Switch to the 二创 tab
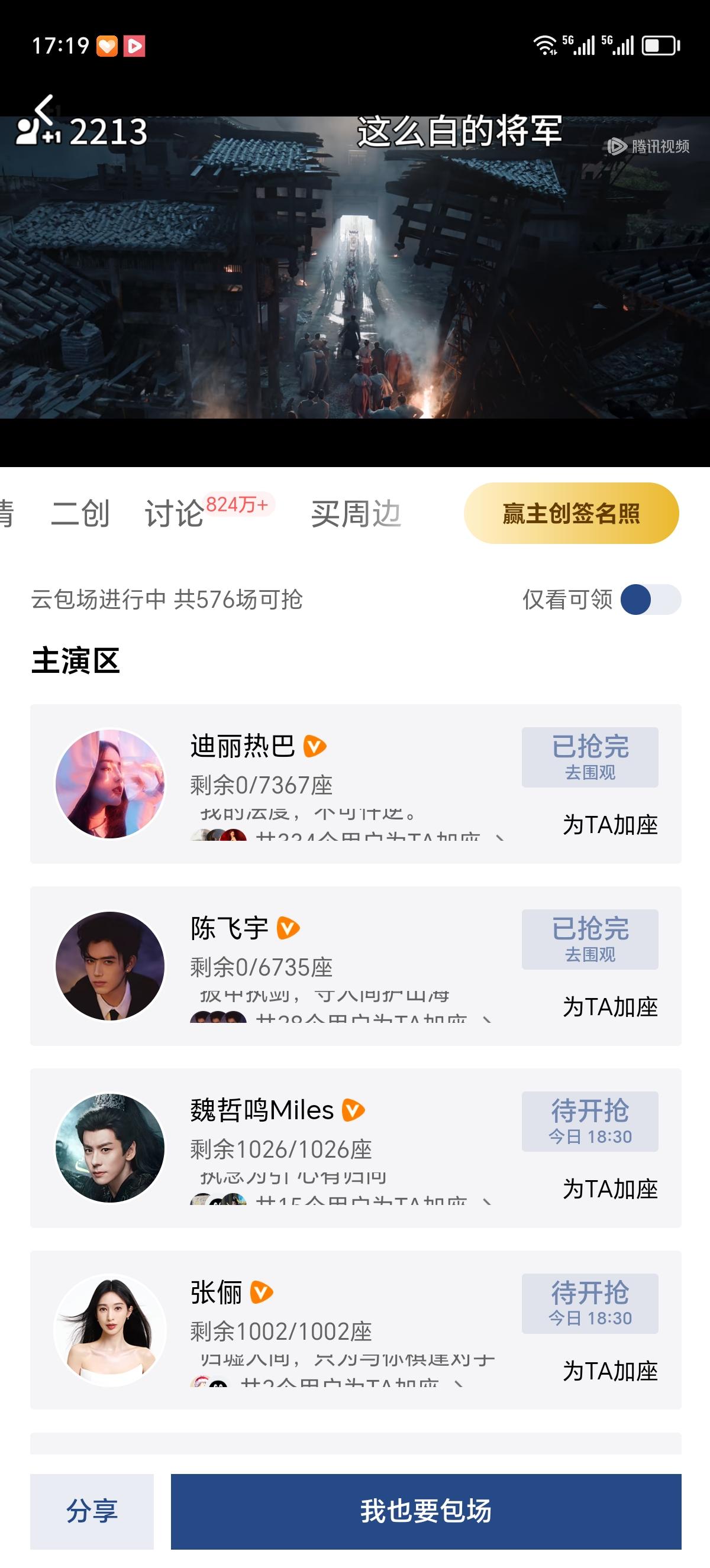The width and height of the screenshot is (710, 1568). click(82, 514)
